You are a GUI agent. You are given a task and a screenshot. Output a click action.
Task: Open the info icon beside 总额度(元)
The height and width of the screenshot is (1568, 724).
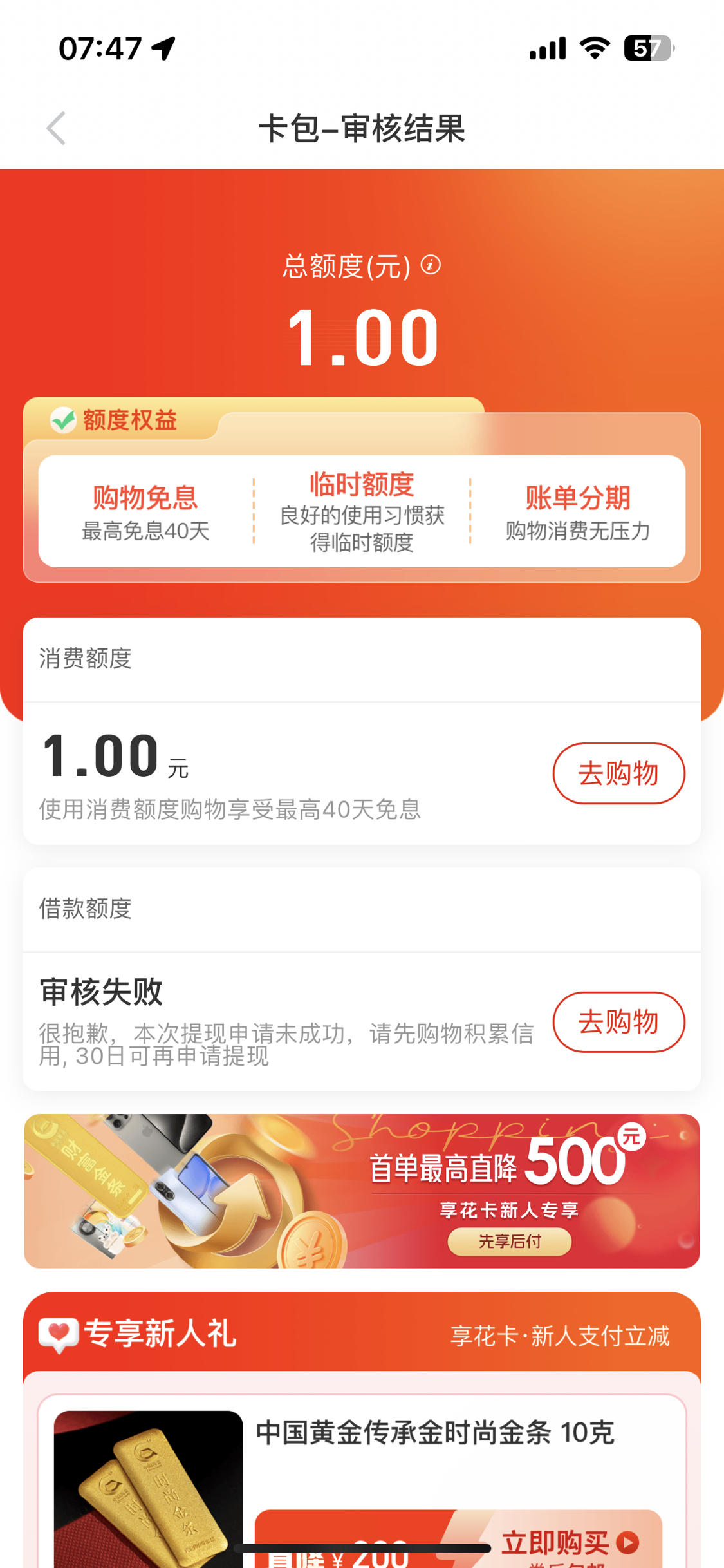[431, 265]
